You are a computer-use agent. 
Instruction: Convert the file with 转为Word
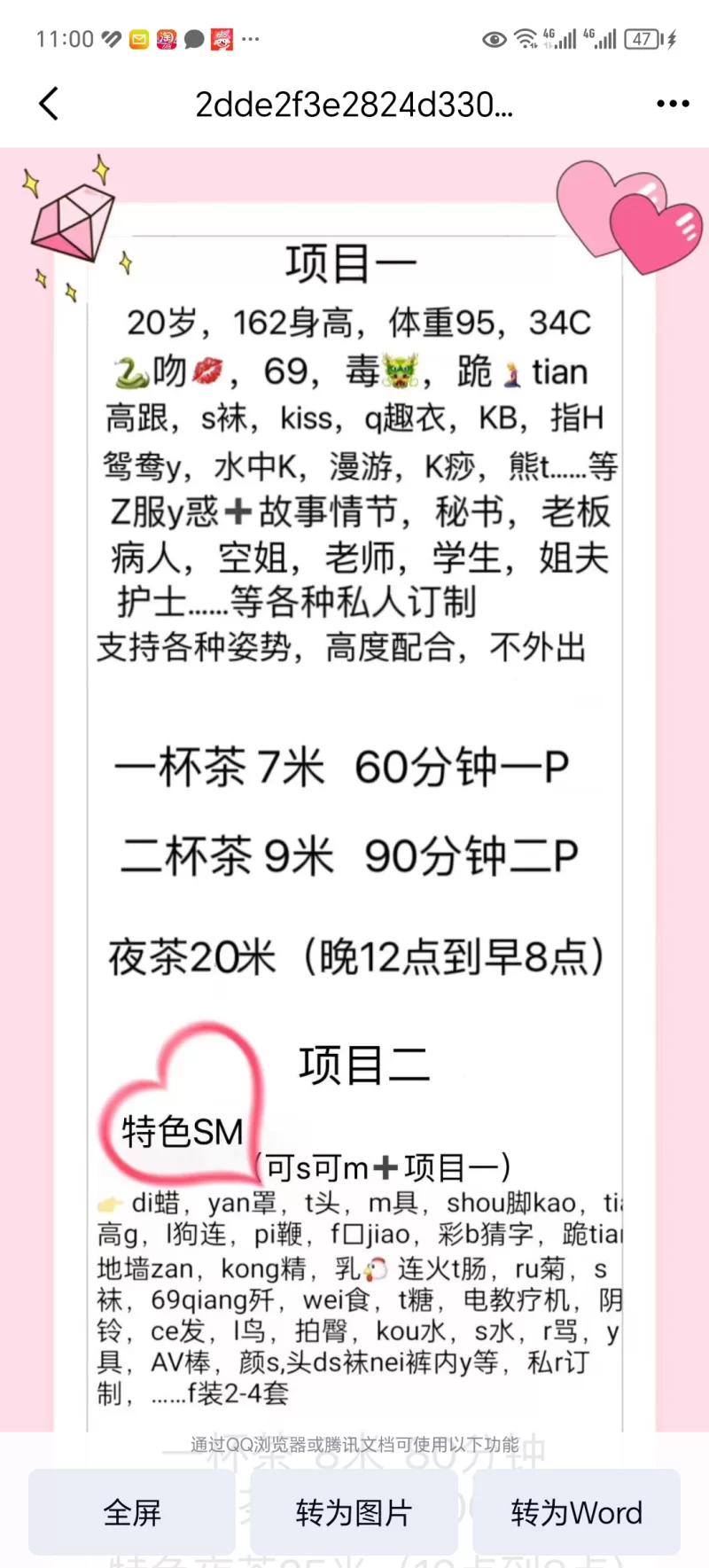coord(576,1512)
